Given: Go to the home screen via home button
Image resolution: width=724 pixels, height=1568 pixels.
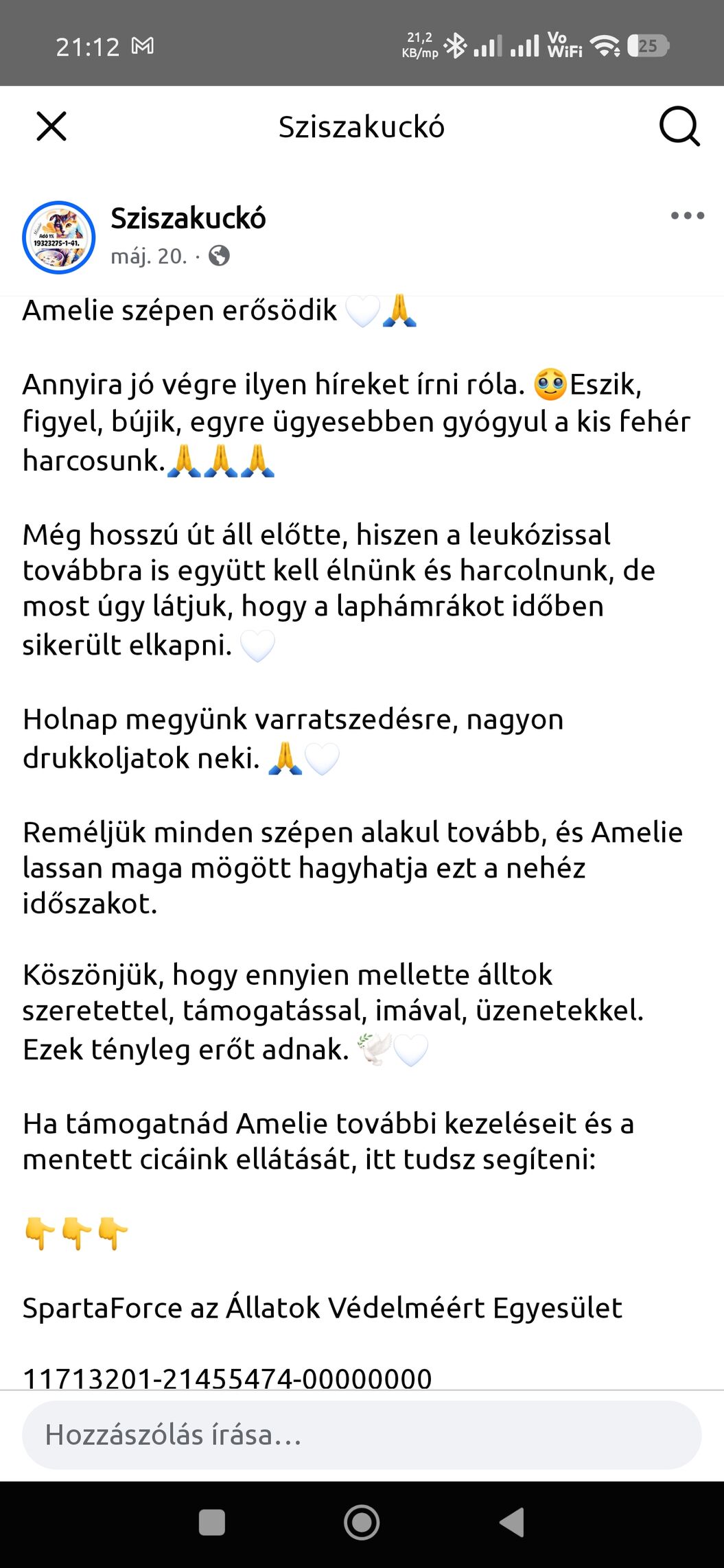Looking at the screenshot, I should click(x=362, y=1523).
